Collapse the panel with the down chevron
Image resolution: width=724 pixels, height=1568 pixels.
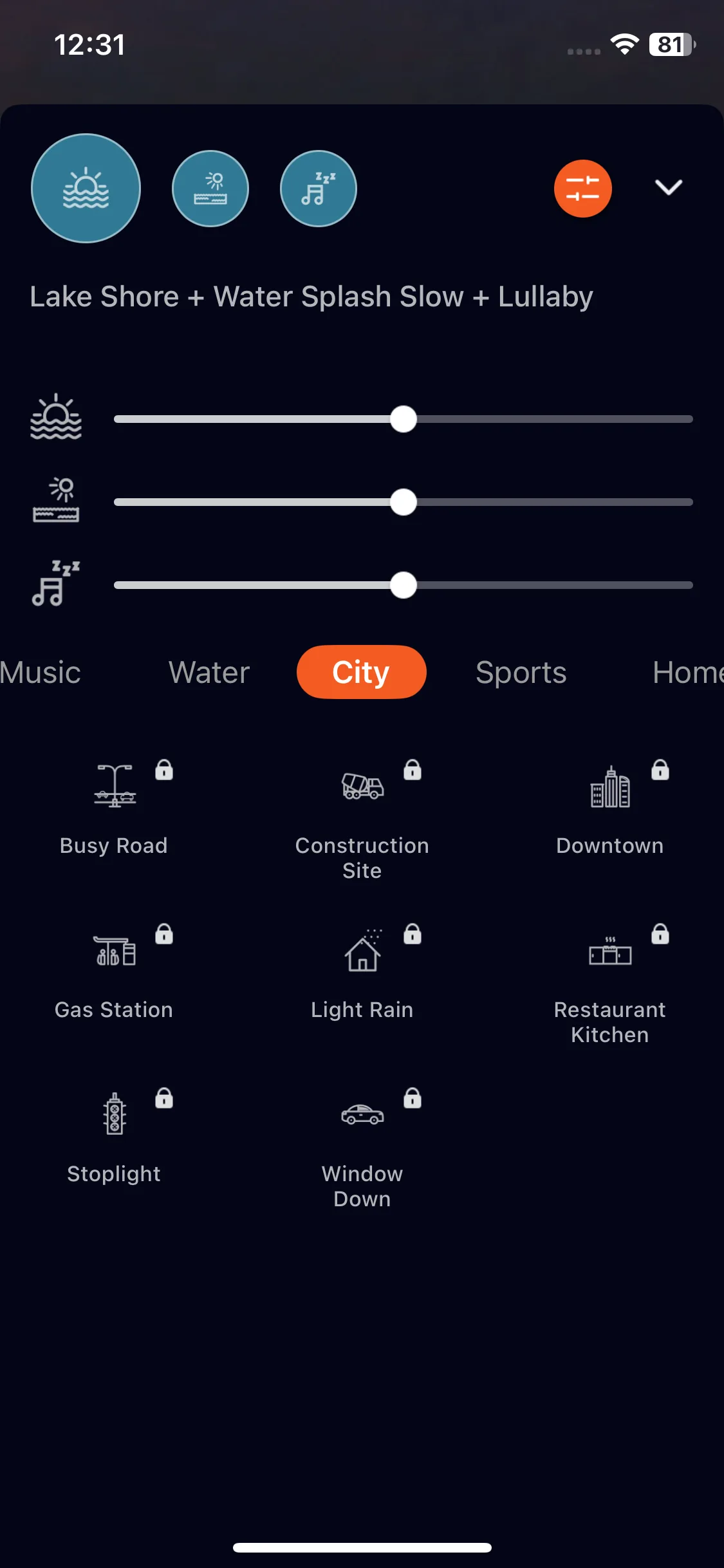coord(668,187)
